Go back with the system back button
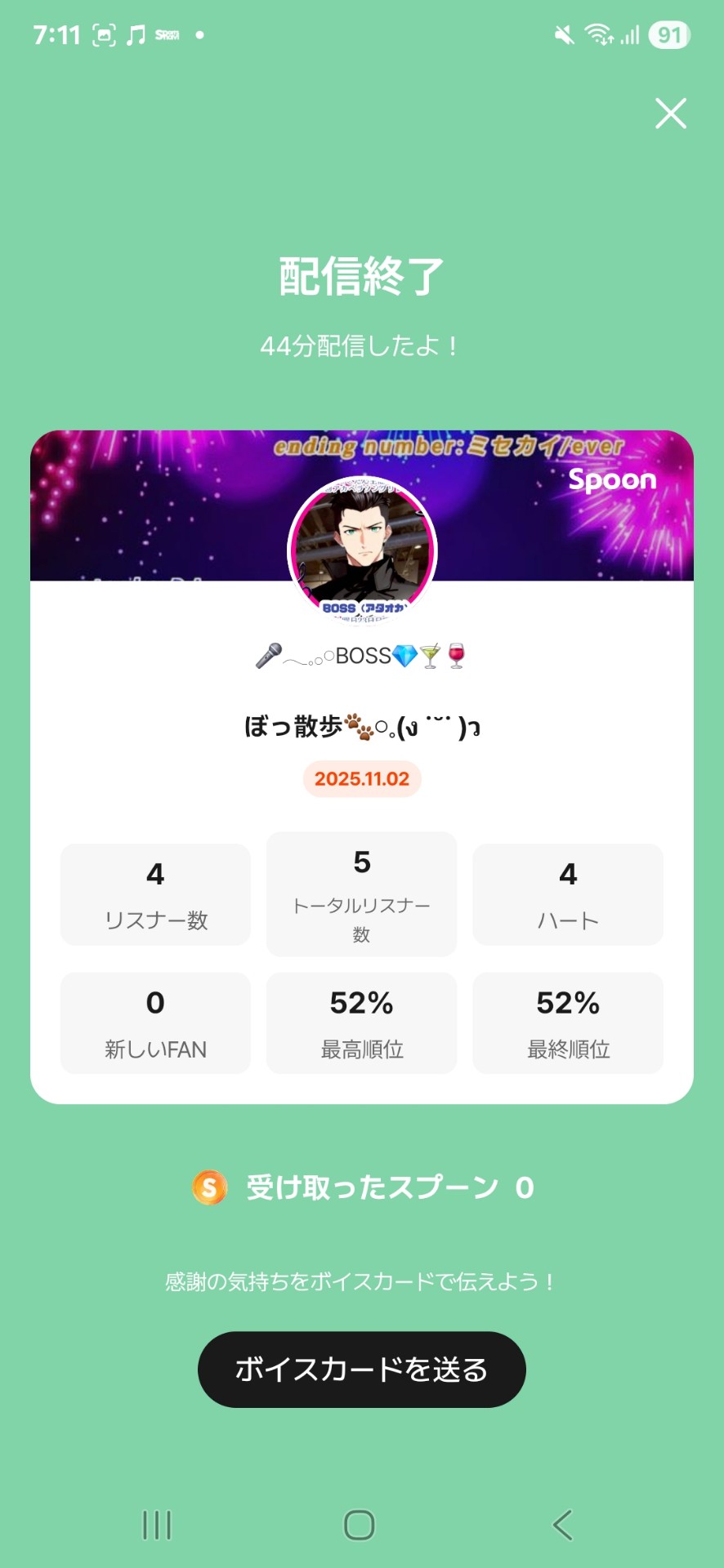This screenshot has height=1568, width=724. tap(562, 1525)
